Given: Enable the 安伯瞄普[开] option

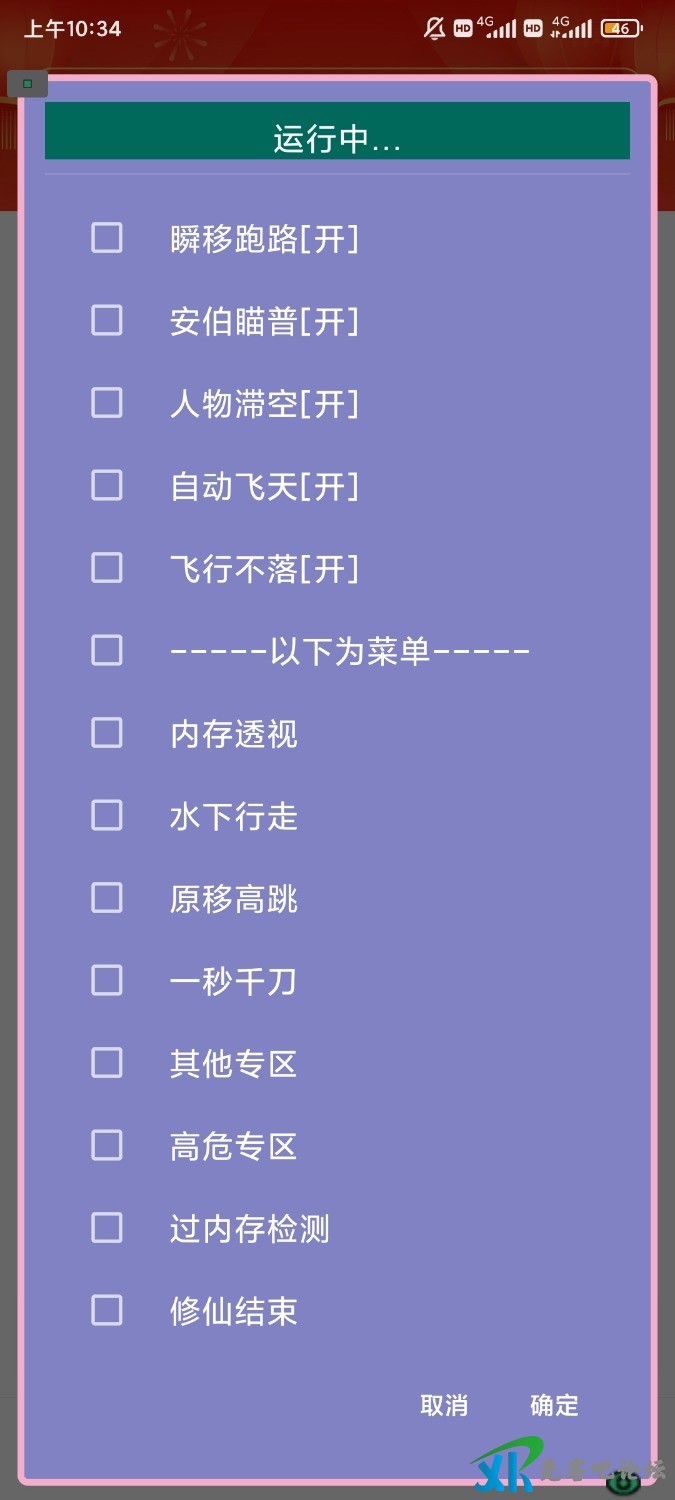Looking at the screenshot, I should tap(107, 321).
